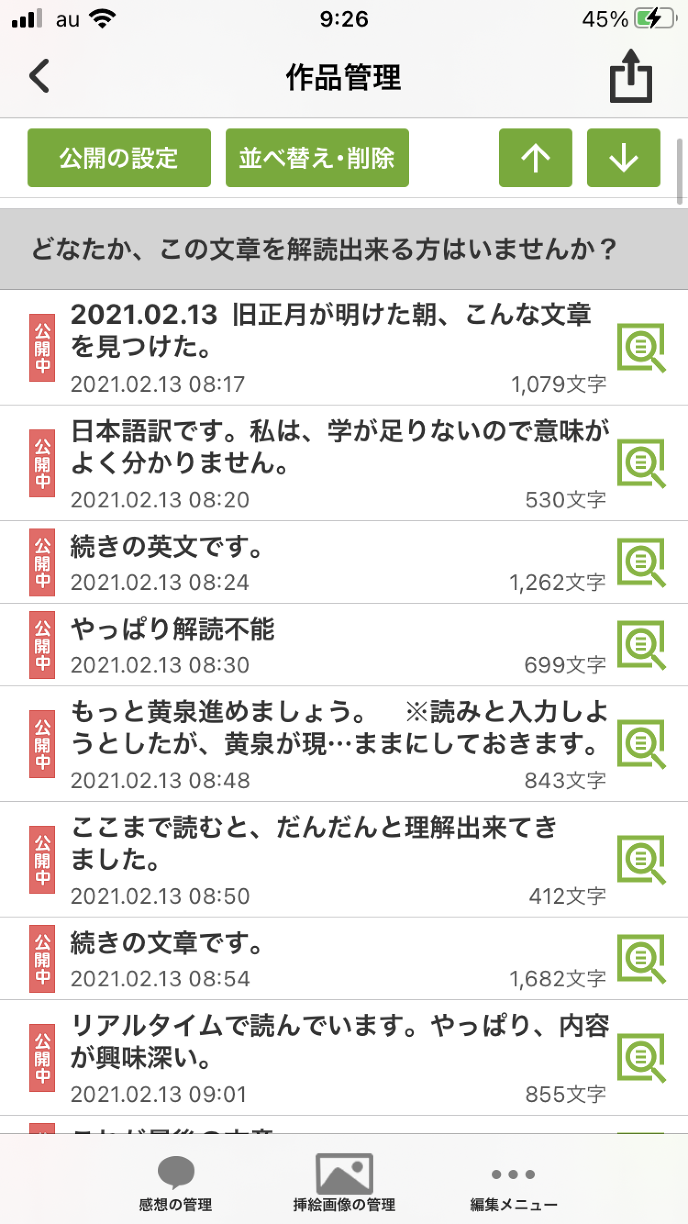The height and width of the screenshot is (1224, 688).
Task: Open 感想の管理 tab
Action: 175,1183
